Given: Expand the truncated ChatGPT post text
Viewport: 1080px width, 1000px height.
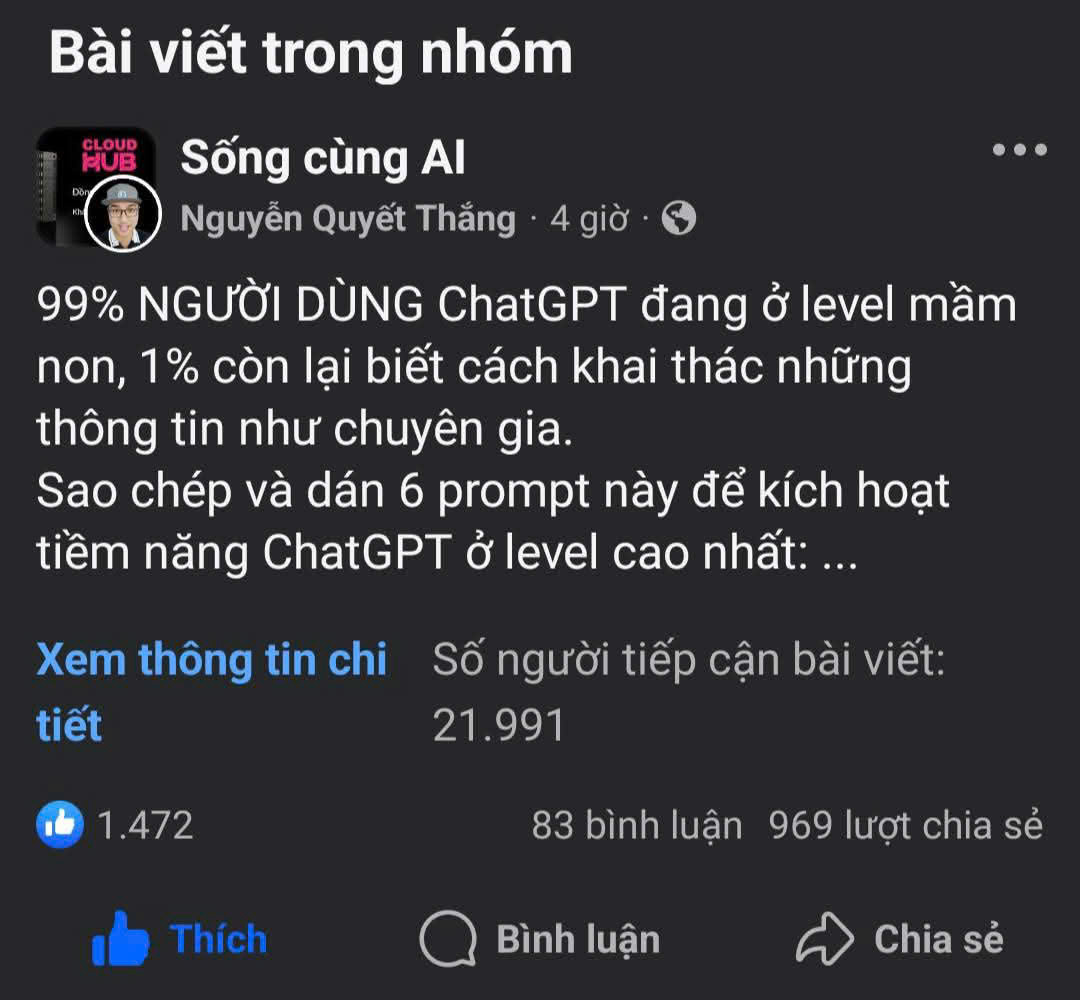Looking at the screenshot, I should point(839,555).
